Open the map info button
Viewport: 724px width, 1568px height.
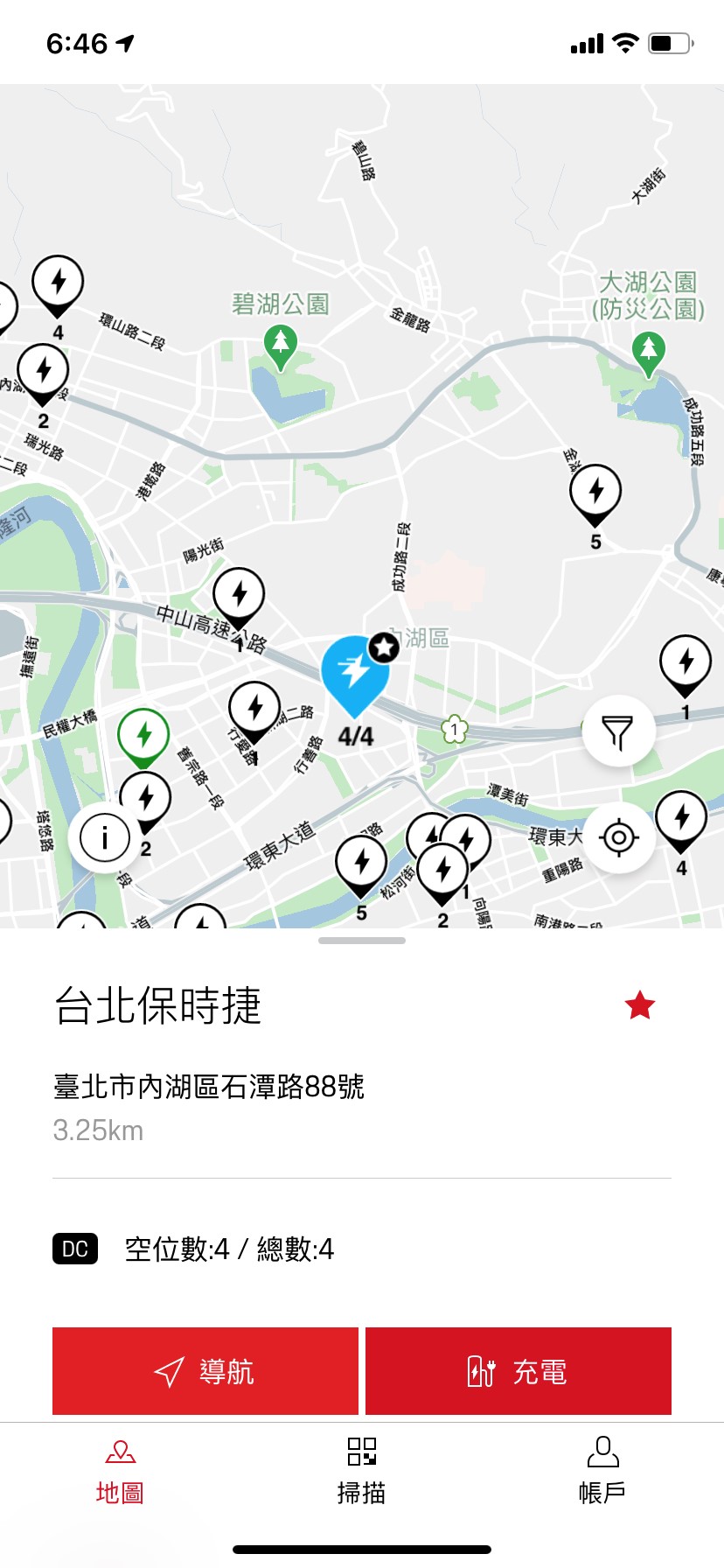point(105,837)
